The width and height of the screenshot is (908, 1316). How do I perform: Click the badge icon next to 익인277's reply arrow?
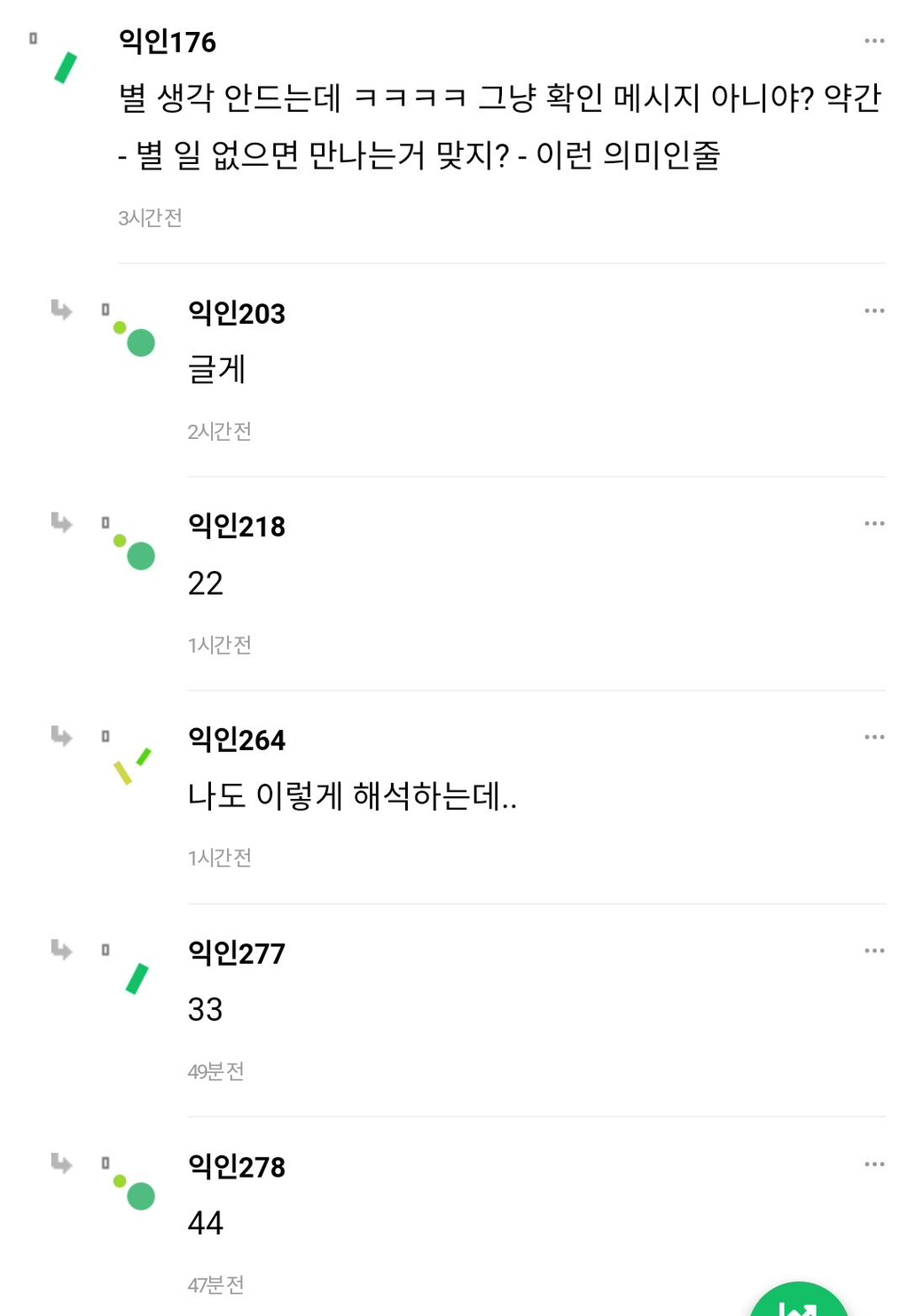click(106, 948)
